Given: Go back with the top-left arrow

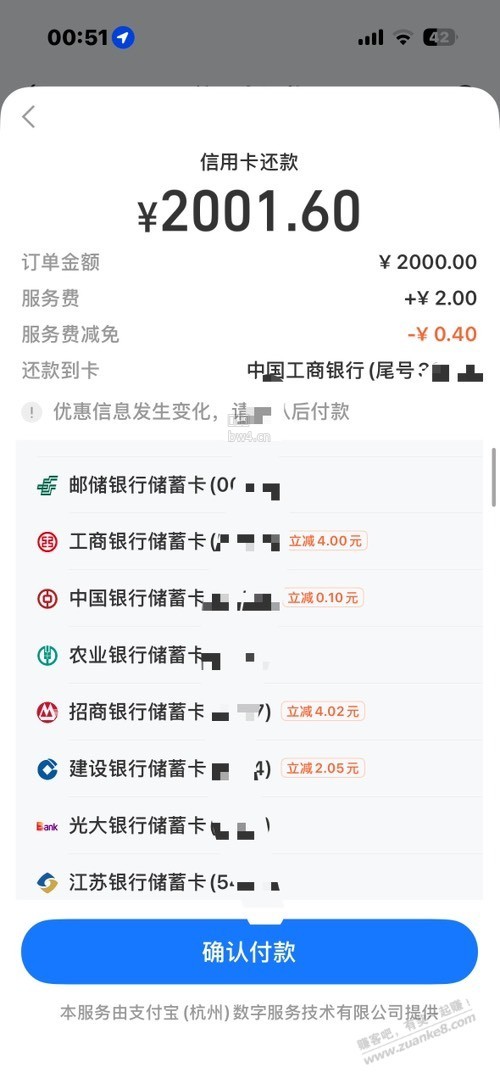Looking at the screenshot, I should pyautogui.click(x=28, y=117).
